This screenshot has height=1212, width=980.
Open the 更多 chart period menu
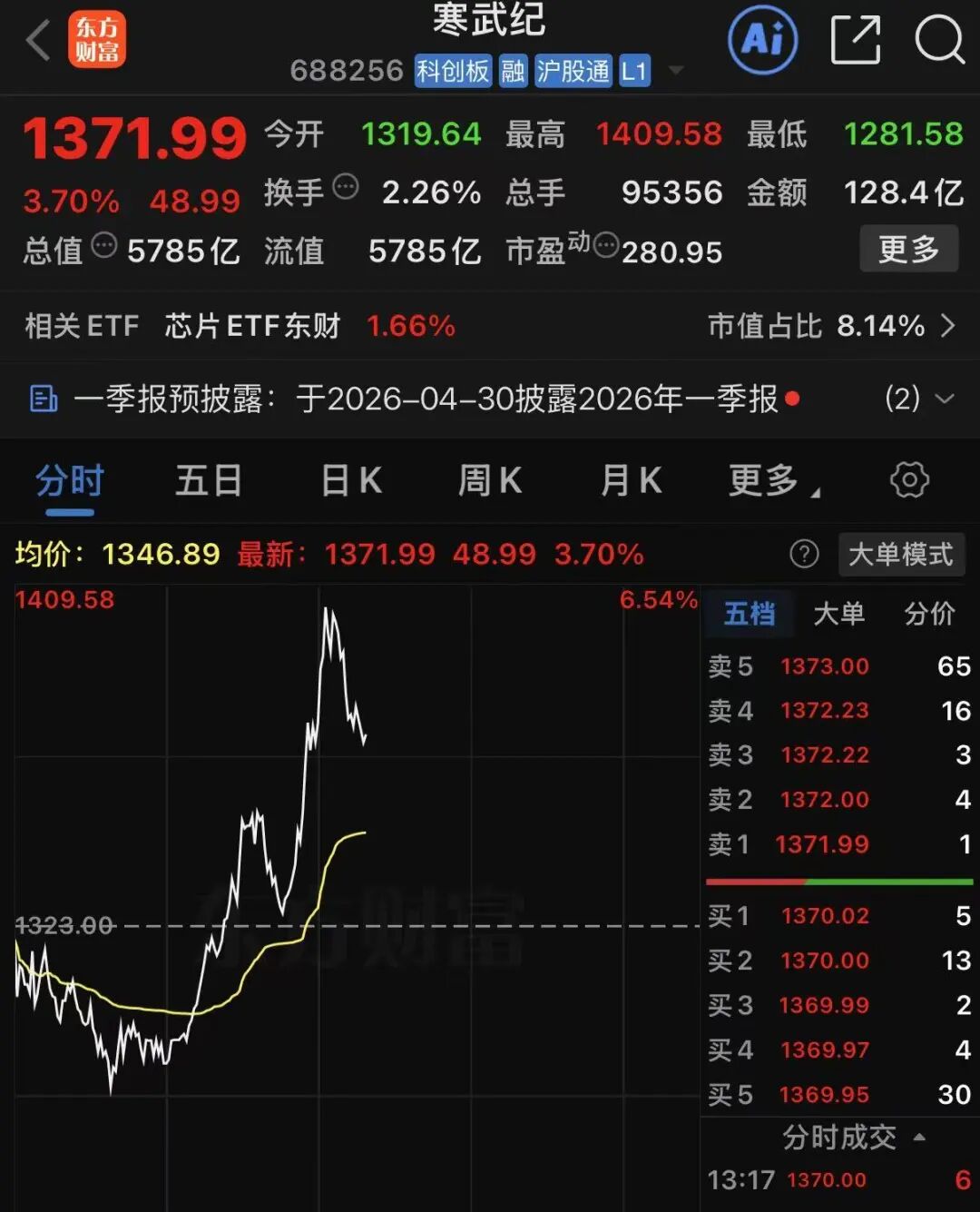pyautogui.click(x=771, y=480)
